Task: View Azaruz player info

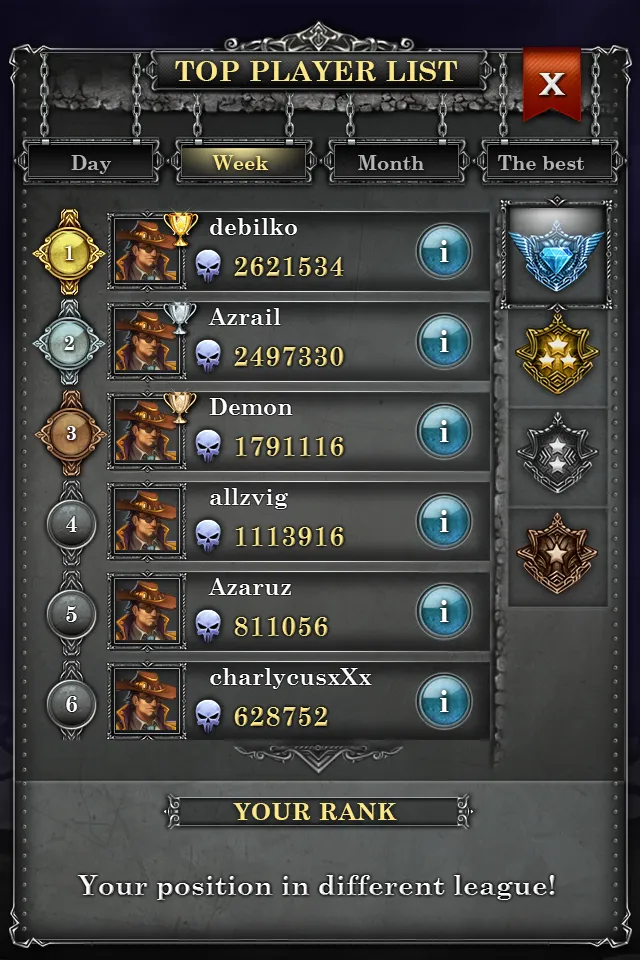Action: coord(443,612)
